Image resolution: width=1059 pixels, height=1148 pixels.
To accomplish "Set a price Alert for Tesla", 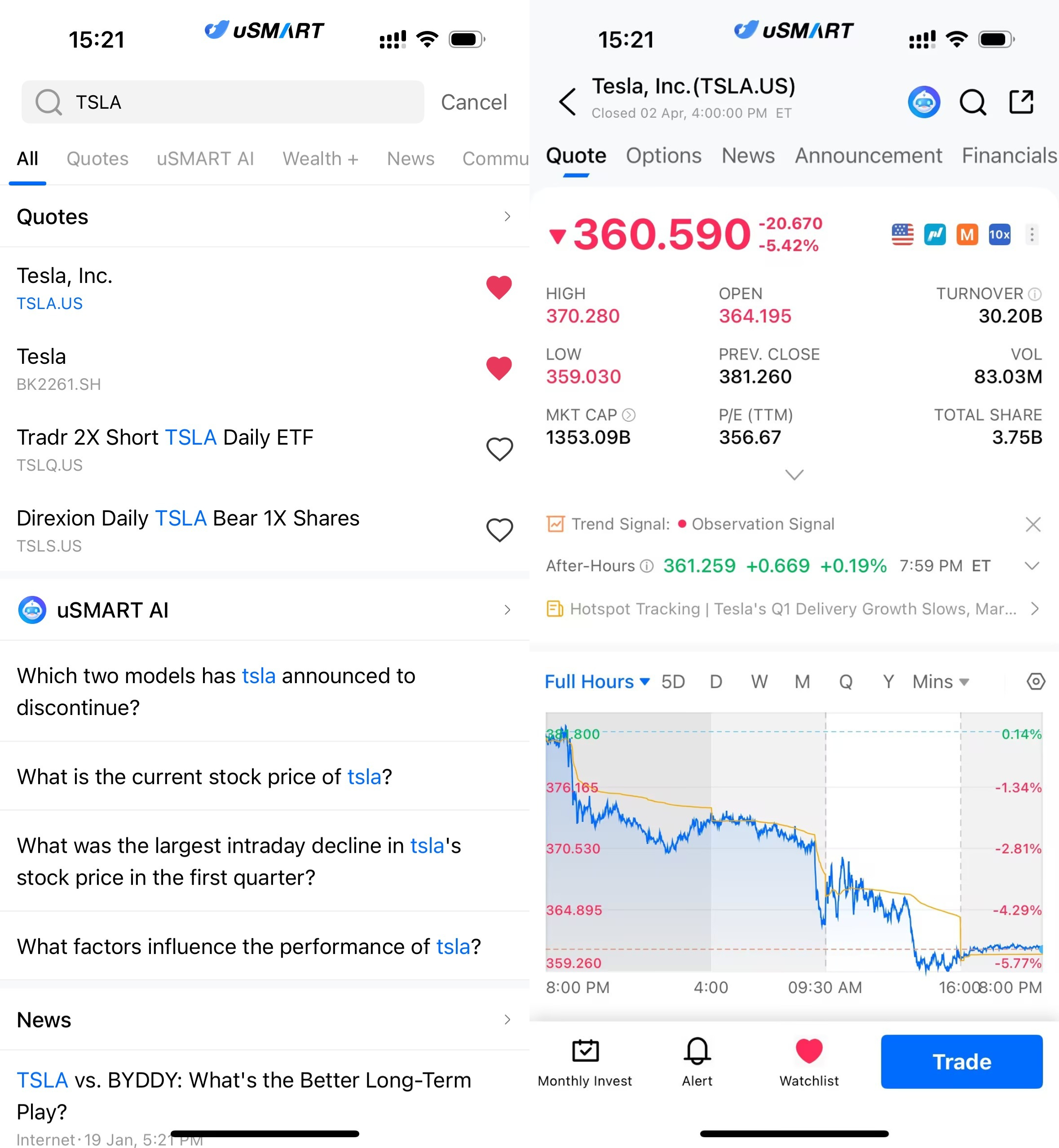I will [x=697, y=1061].
